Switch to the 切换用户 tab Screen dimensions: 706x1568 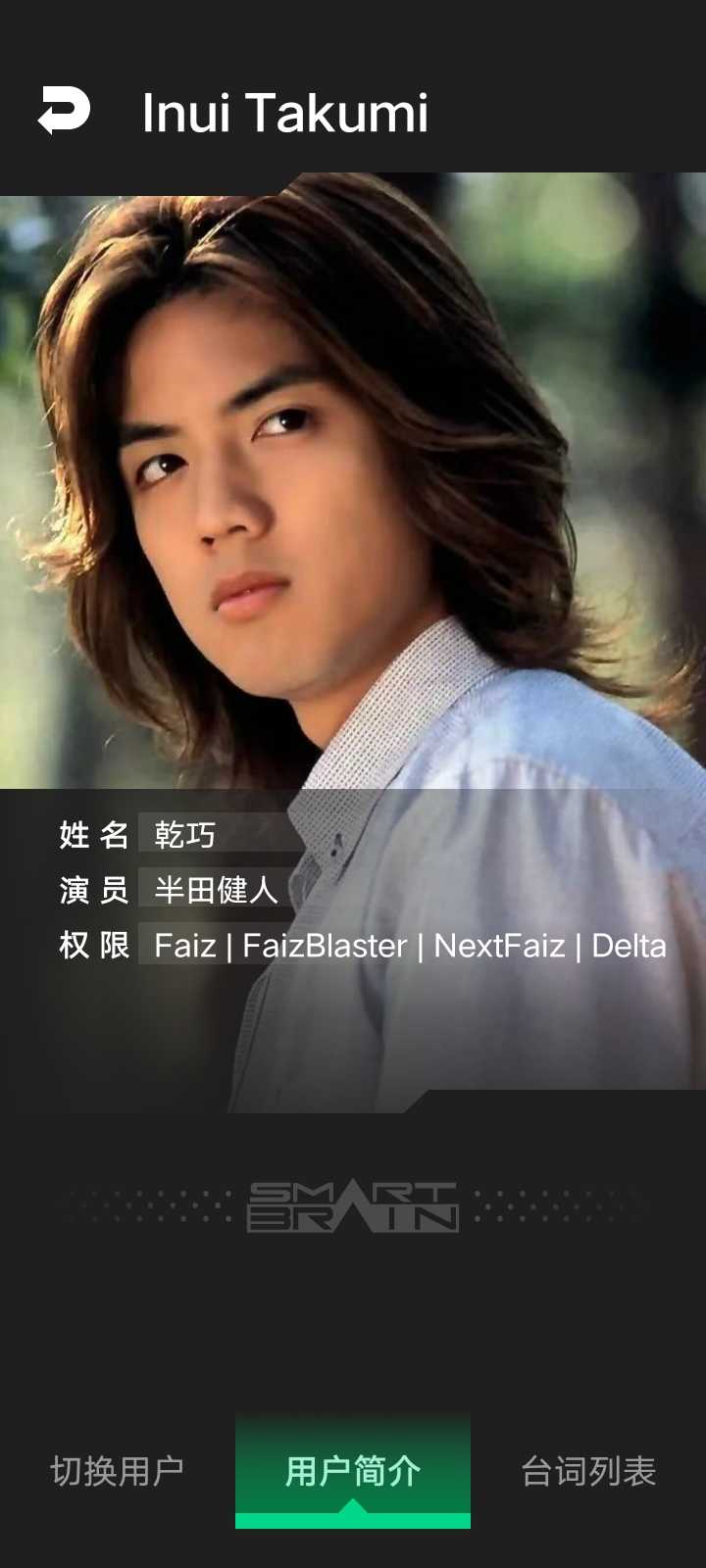coord(118,1470)
